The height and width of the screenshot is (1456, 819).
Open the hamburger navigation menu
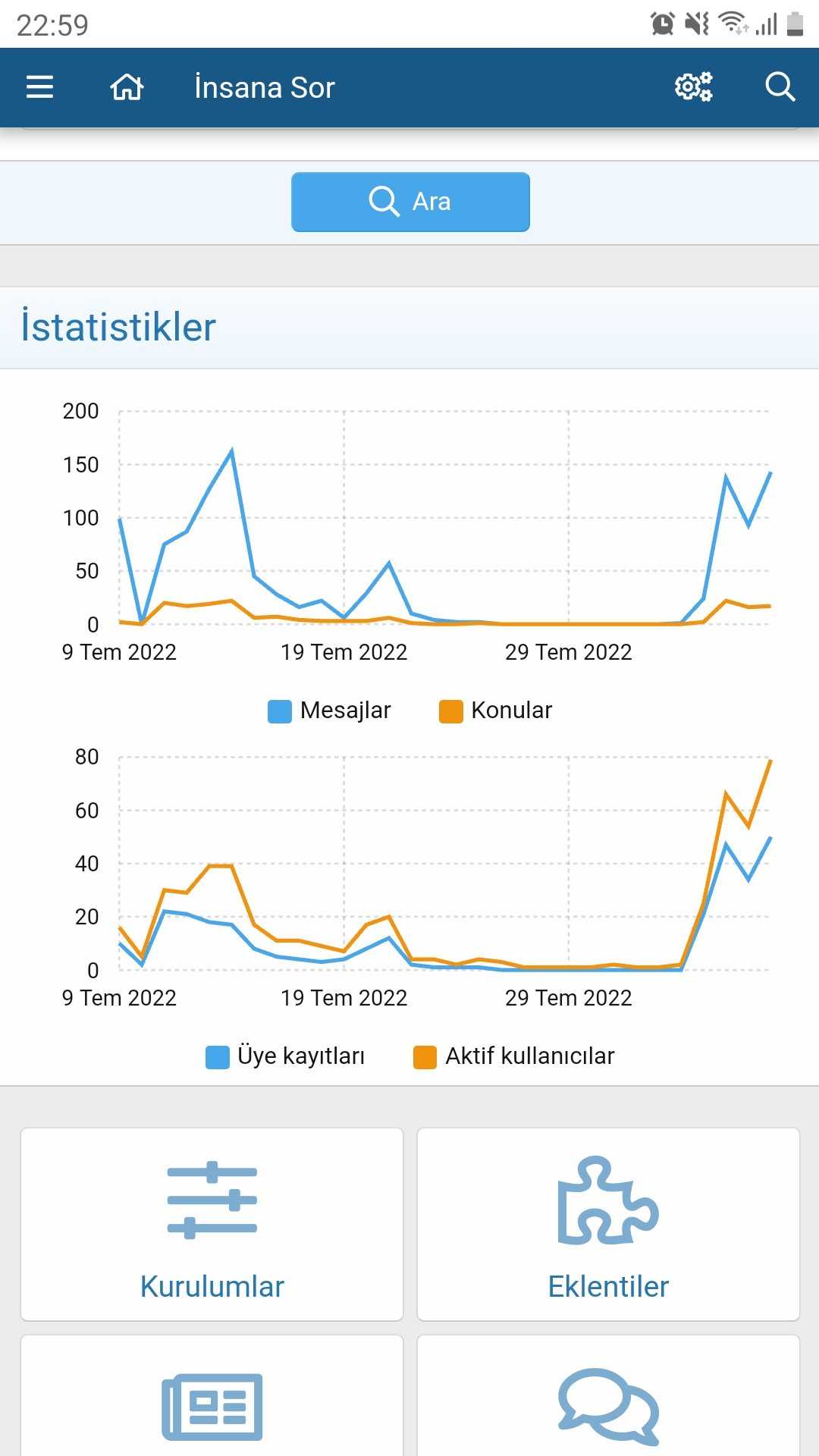click(39, 87)
